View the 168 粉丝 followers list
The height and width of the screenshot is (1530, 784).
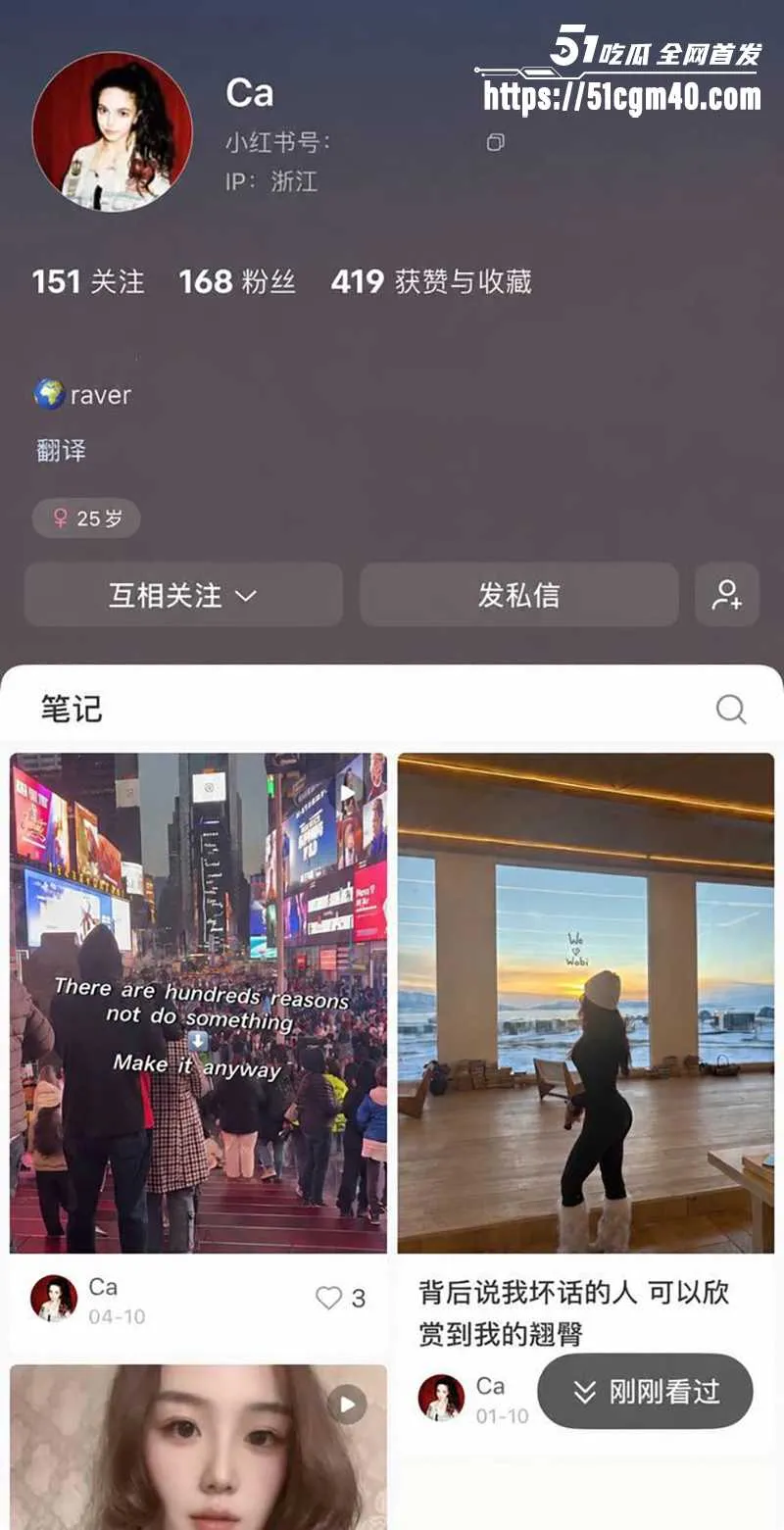[x=237, y=282]
